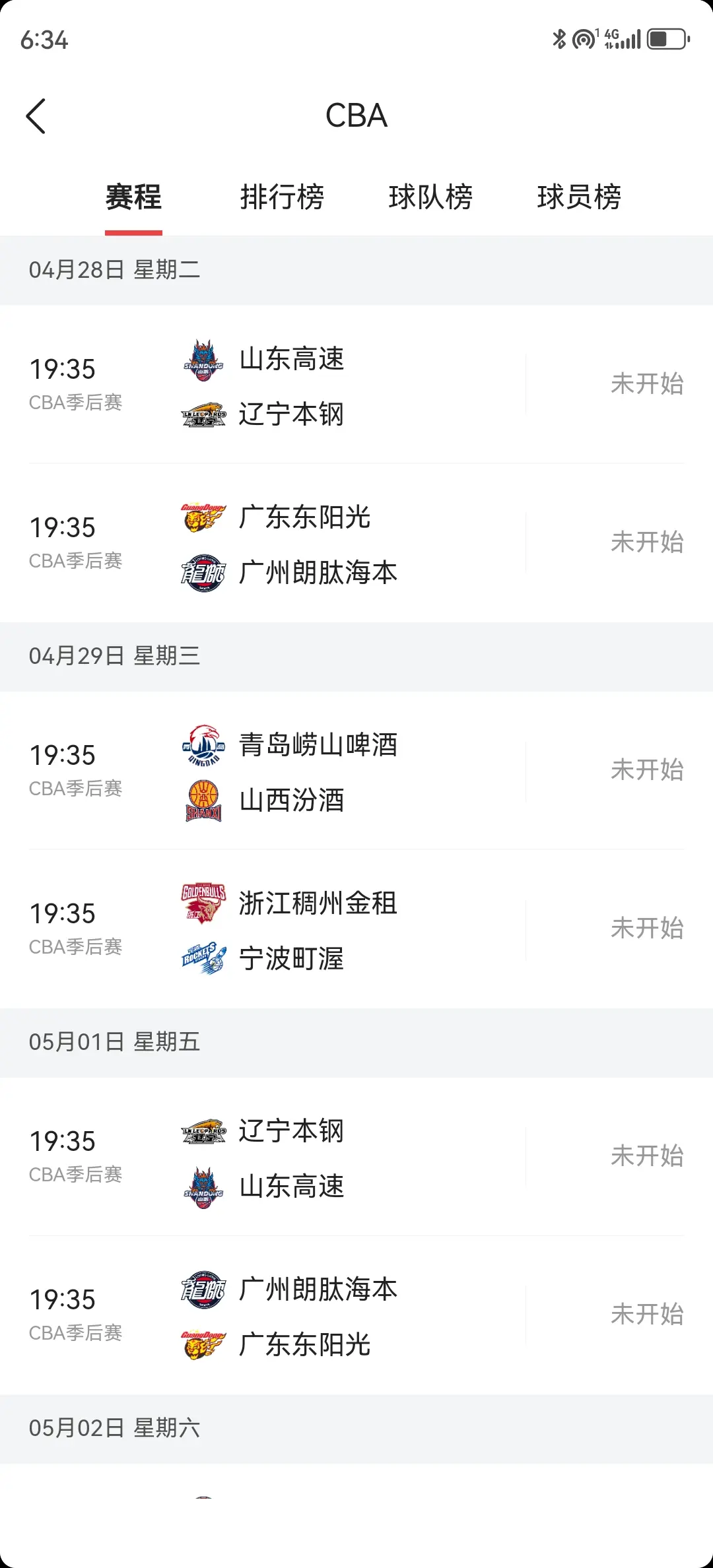Image resolution: width=713 pixels, height=1568 pixels.
Task: Open the 青岛崂山啤酒 vs 山西汾酒 match
Action: point(356,771)
